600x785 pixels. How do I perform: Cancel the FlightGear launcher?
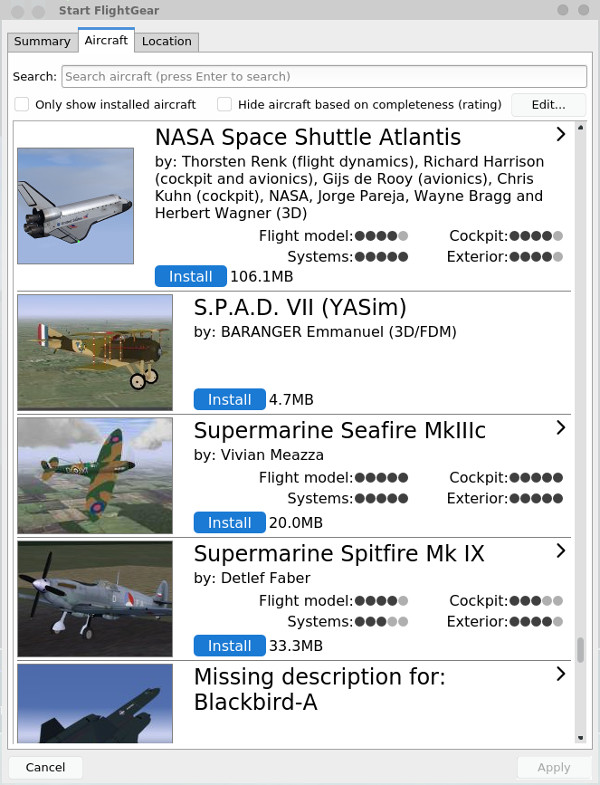pos(45,767)
